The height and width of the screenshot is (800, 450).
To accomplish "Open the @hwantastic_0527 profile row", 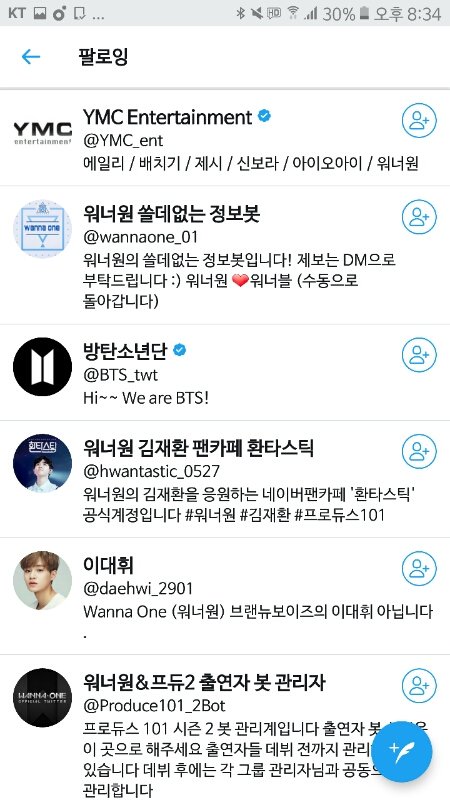I will [225, 479].
